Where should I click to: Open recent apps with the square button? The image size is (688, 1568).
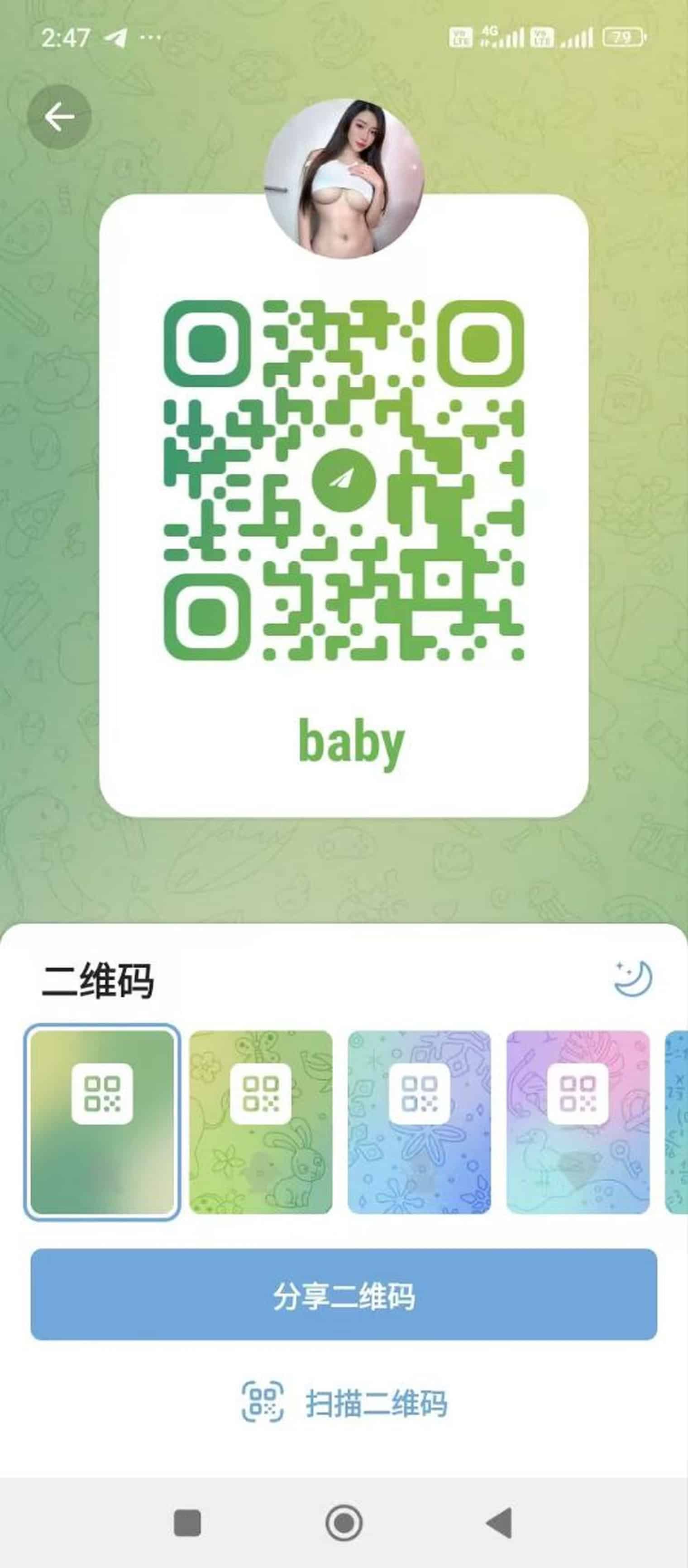[x=187, y=1523]
